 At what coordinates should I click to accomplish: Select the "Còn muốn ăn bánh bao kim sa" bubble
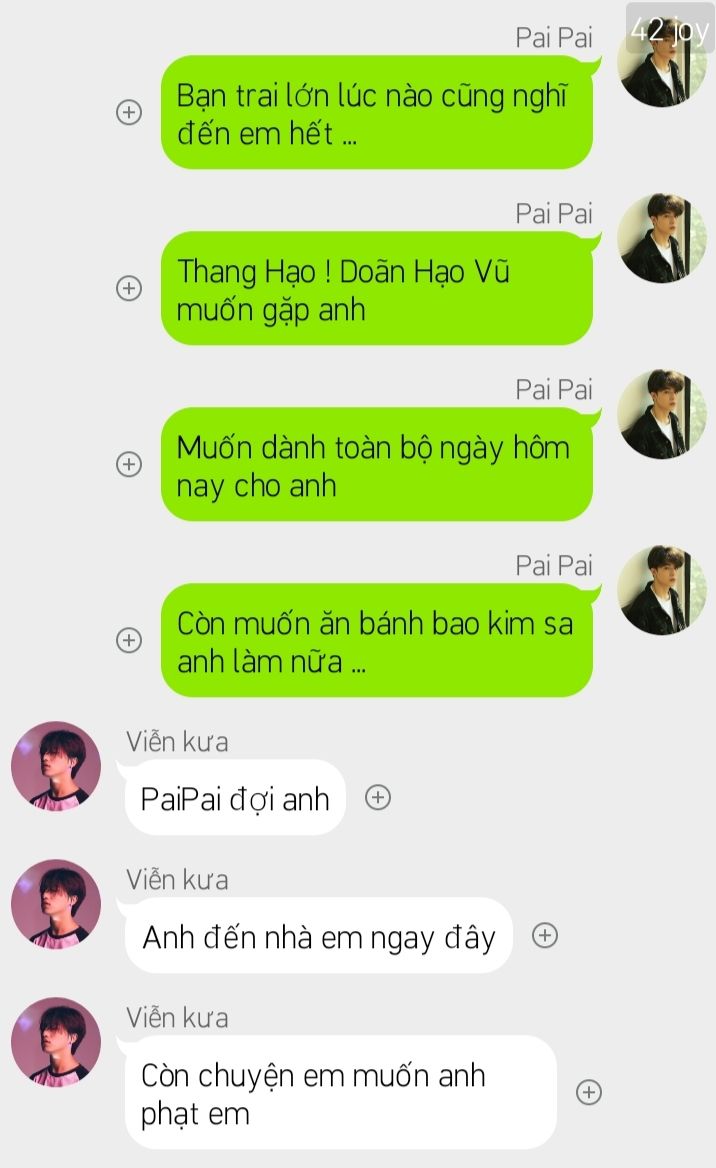point(377,641)
